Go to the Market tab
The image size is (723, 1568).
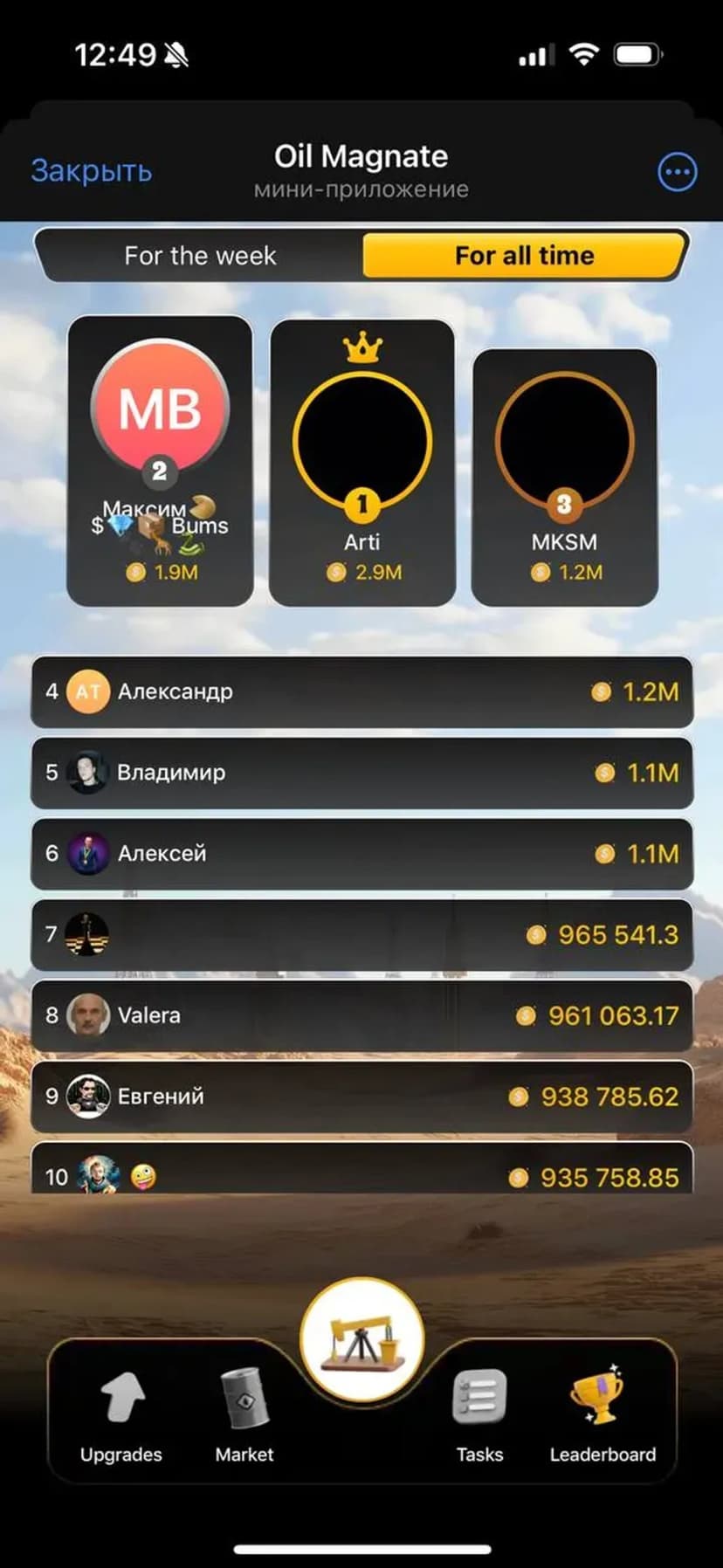[244, 1416]
